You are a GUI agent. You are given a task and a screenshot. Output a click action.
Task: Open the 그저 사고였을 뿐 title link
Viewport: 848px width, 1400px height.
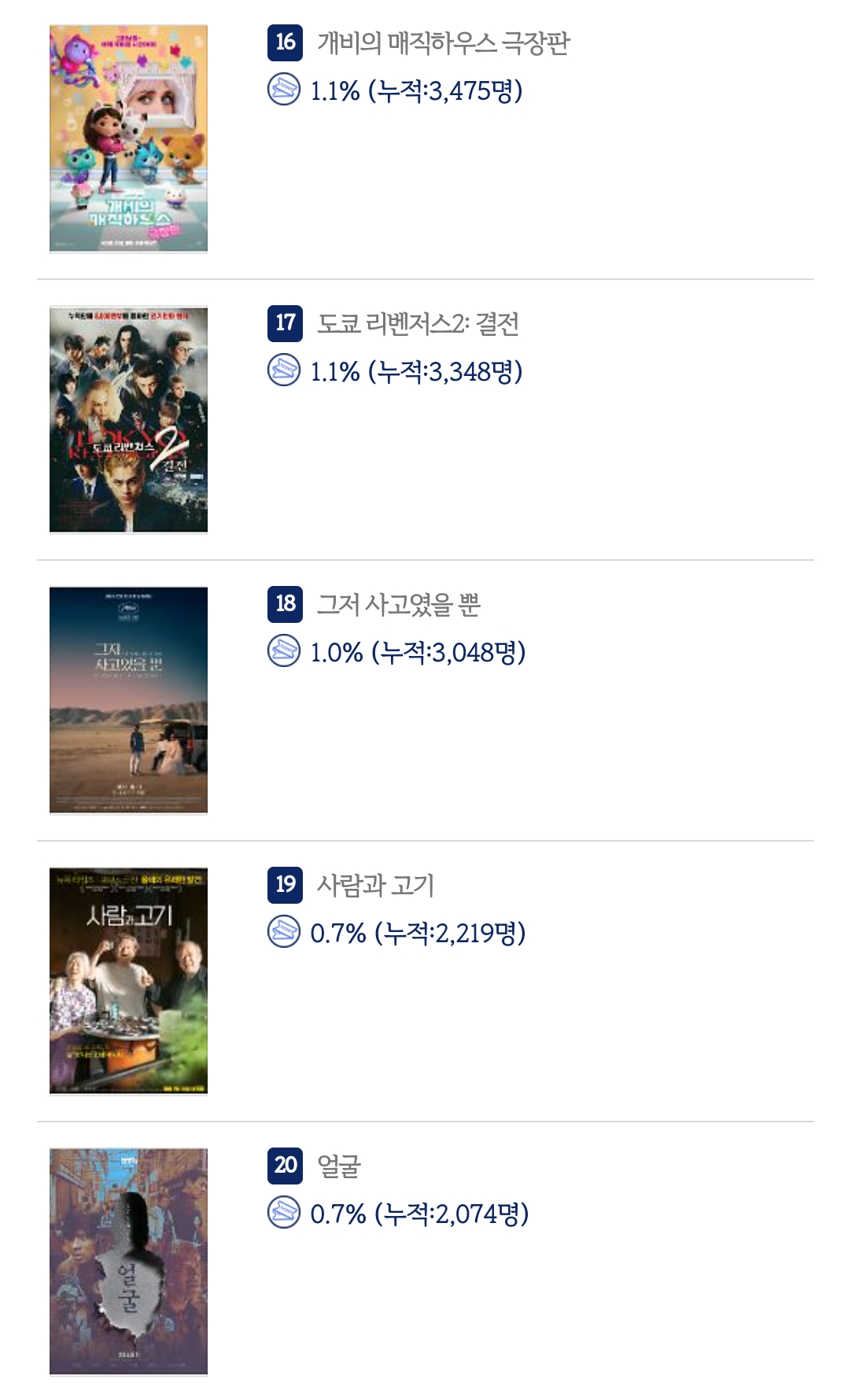(x=398, y=604)
